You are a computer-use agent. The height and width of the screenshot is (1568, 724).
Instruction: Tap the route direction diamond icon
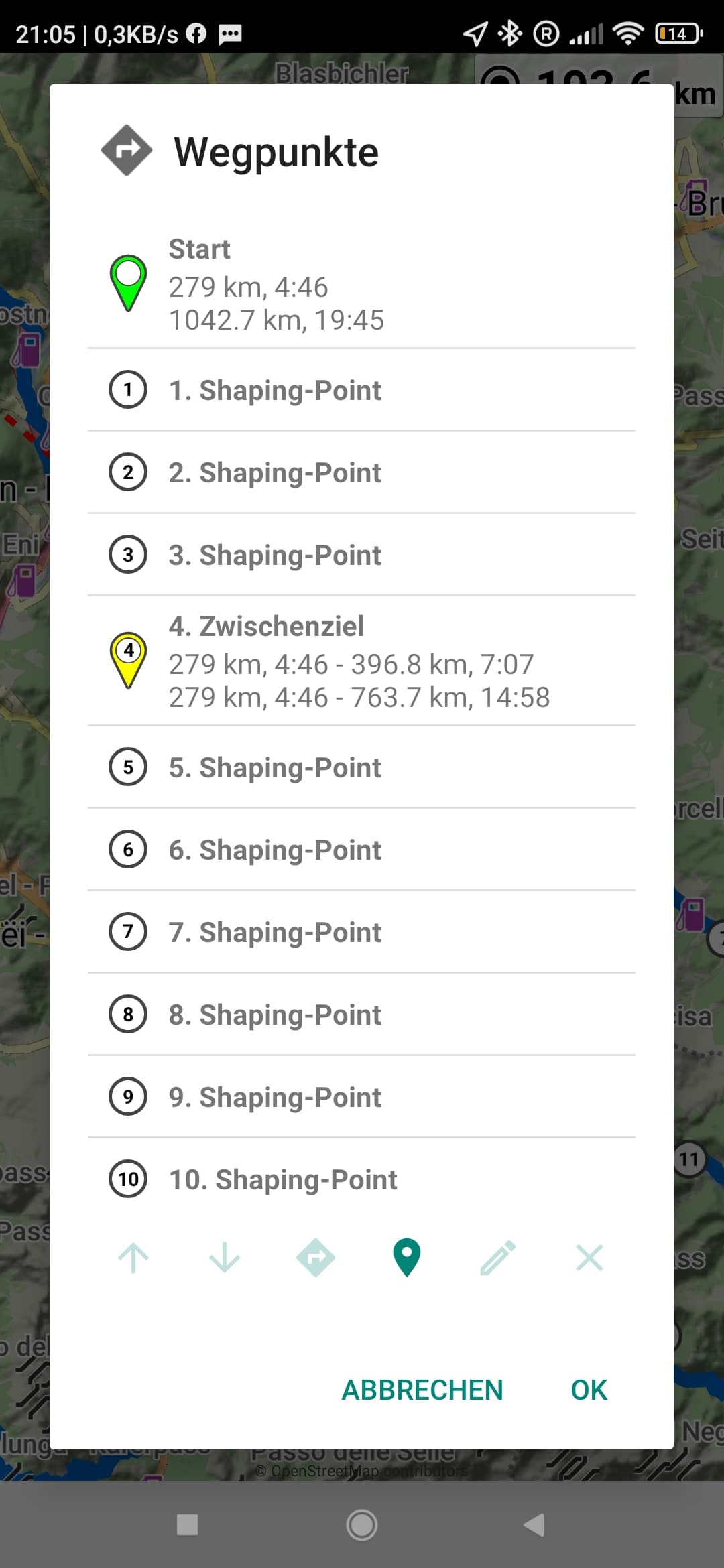[x=316, y=1258]
